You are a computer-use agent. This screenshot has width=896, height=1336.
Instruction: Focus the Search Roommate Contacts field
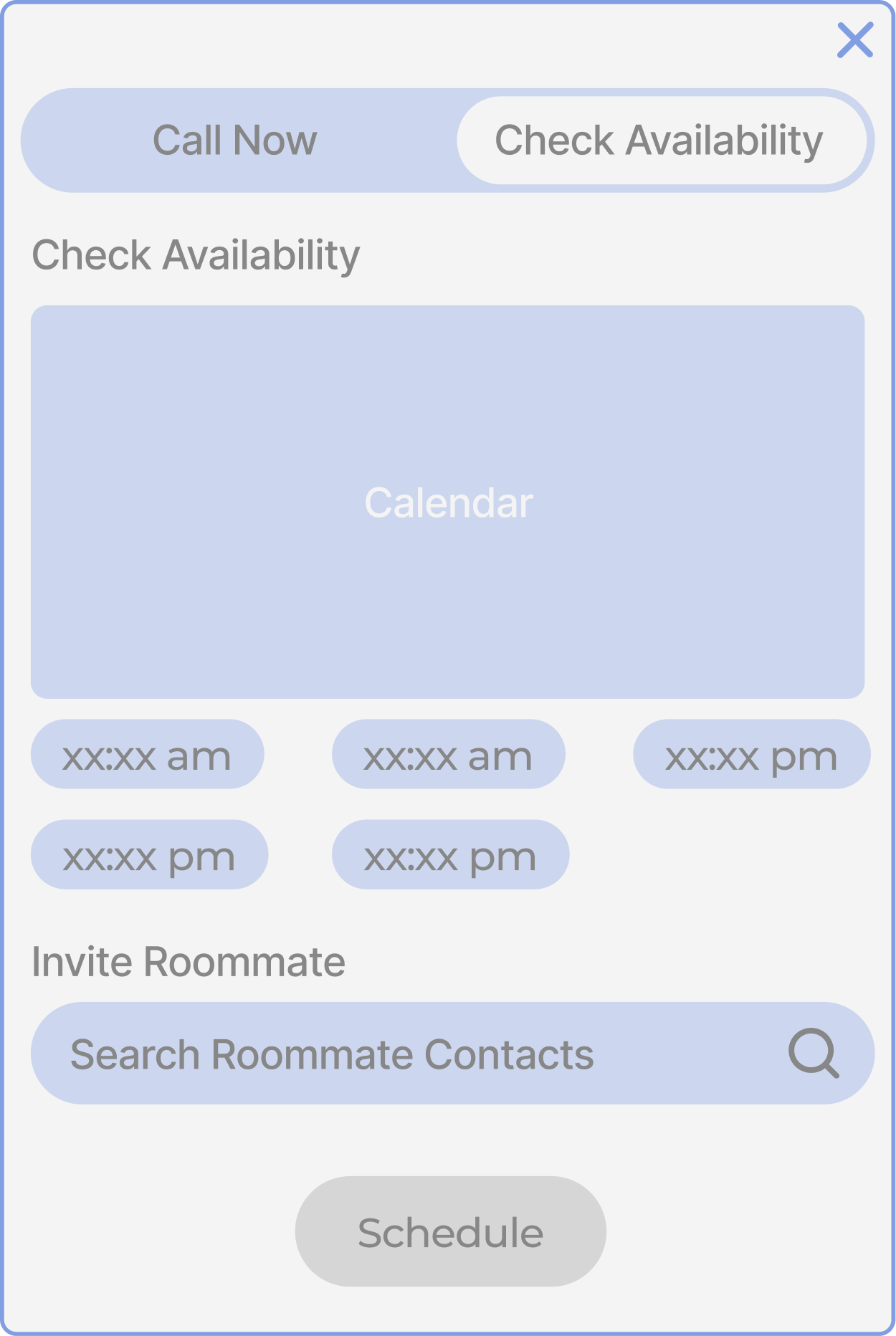tap(401, 1054)
